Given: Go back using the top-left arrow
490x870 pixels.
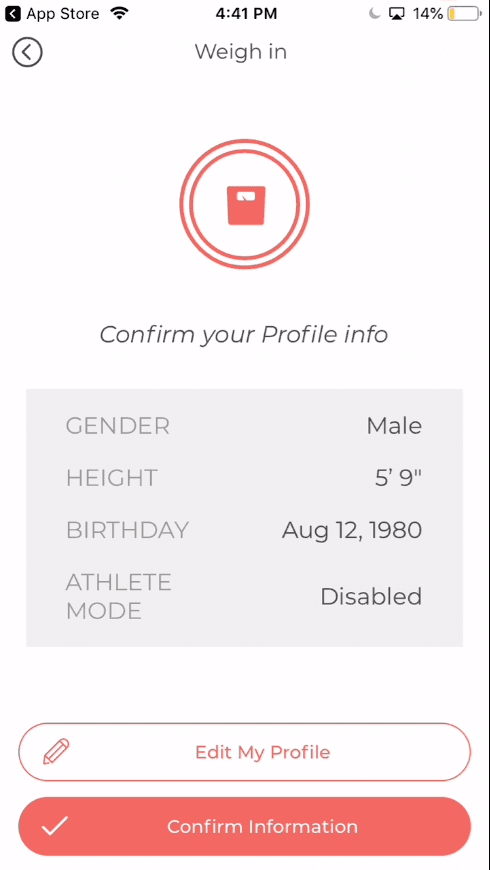Looking at the screenshot, I should coord(27,52).
